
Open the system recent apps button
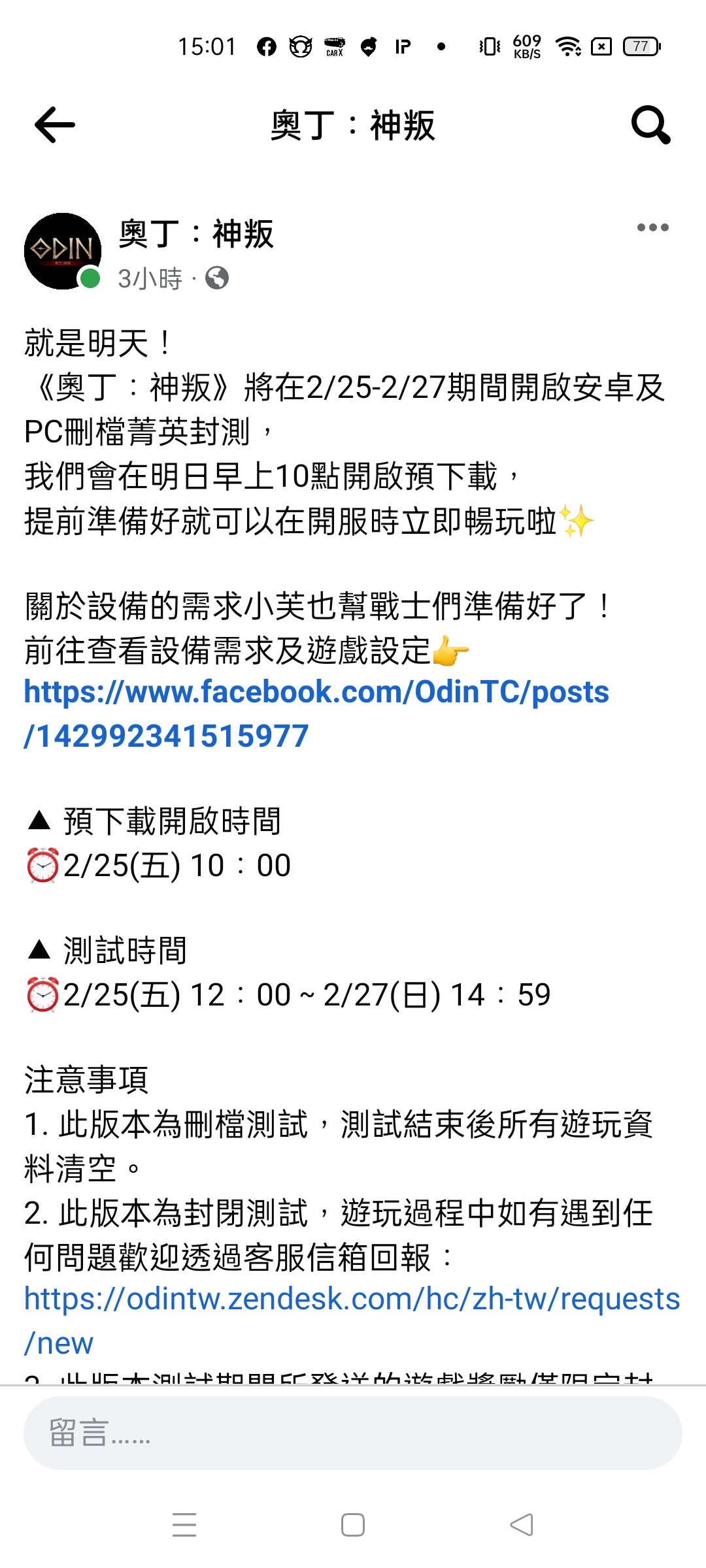pos(184,1525)
